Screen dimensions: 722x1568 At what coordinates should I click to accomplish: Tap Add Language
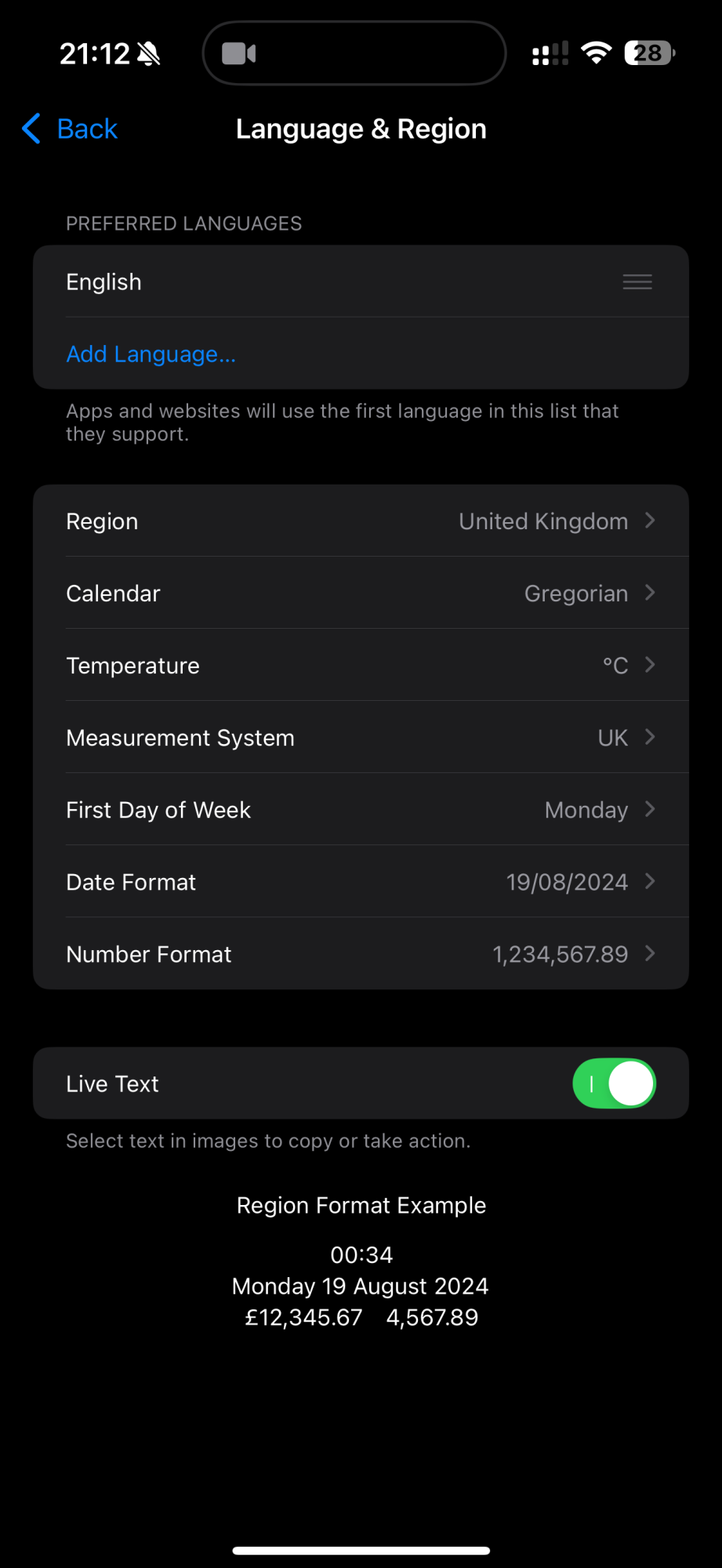pos(151,354)
